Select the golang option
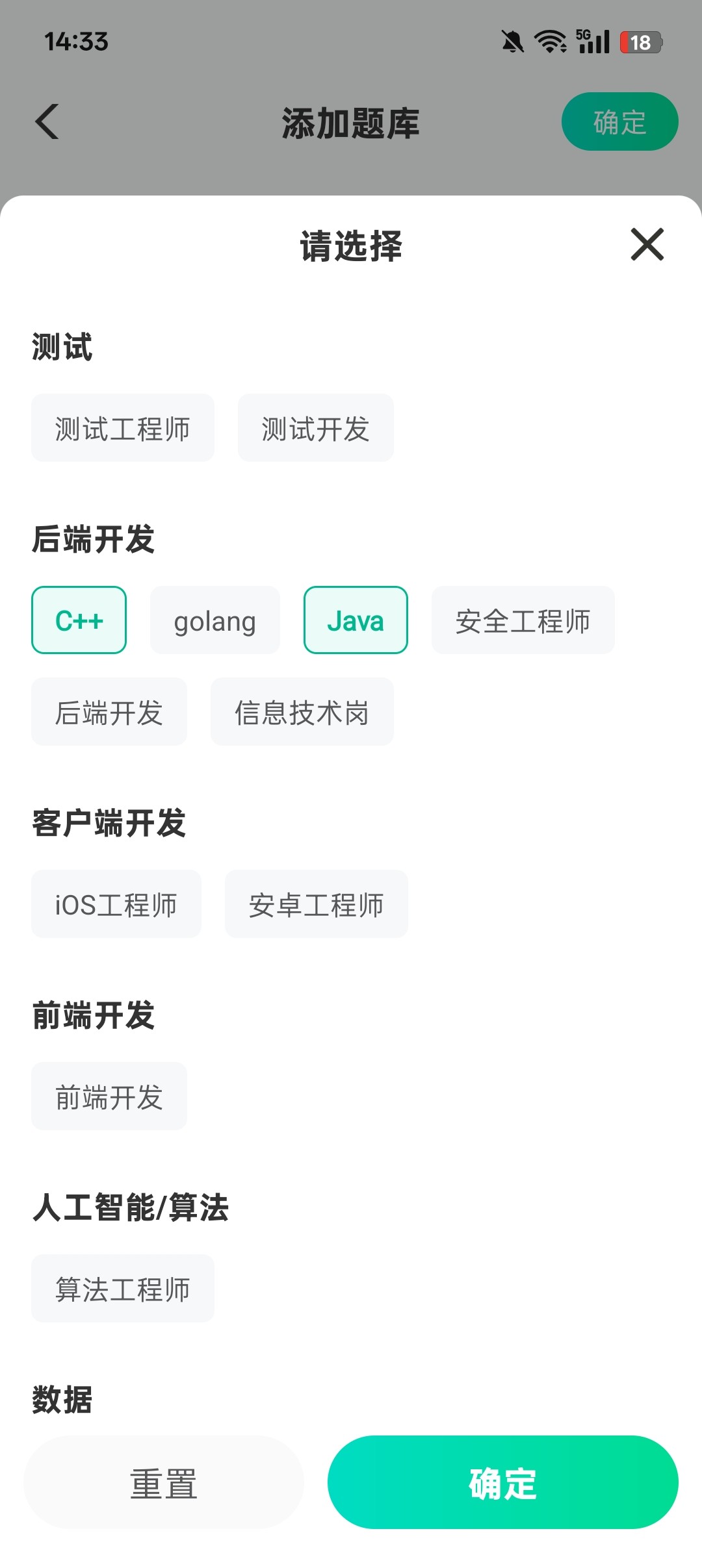This screenshot has height=1568, width=702. click(214, 620)
